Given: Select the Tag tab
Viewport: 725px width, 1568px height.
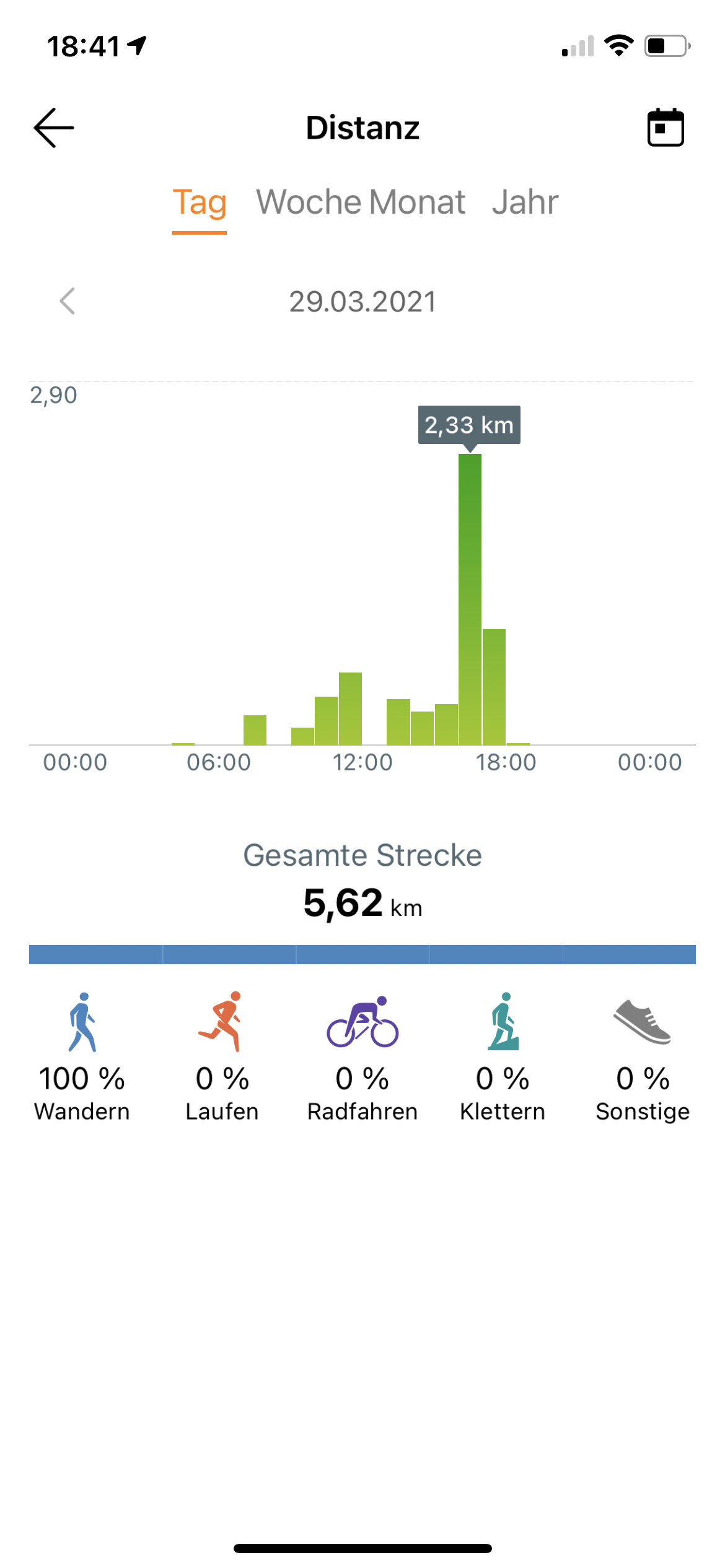Looking at the screenshot, I should pyautogui.click(x=199, y=203).
